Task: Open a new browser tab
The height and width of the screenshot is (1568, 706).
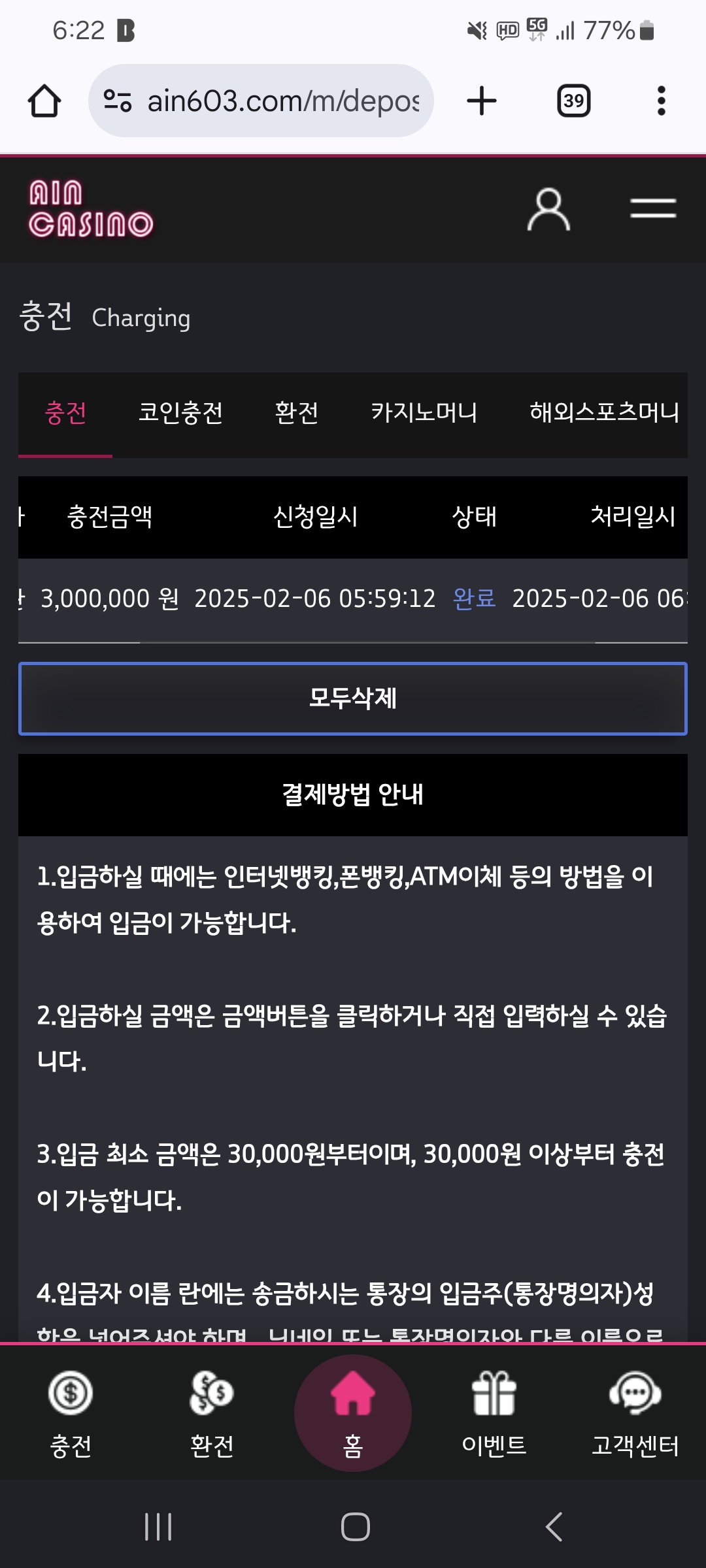Action: pos(482,101)
